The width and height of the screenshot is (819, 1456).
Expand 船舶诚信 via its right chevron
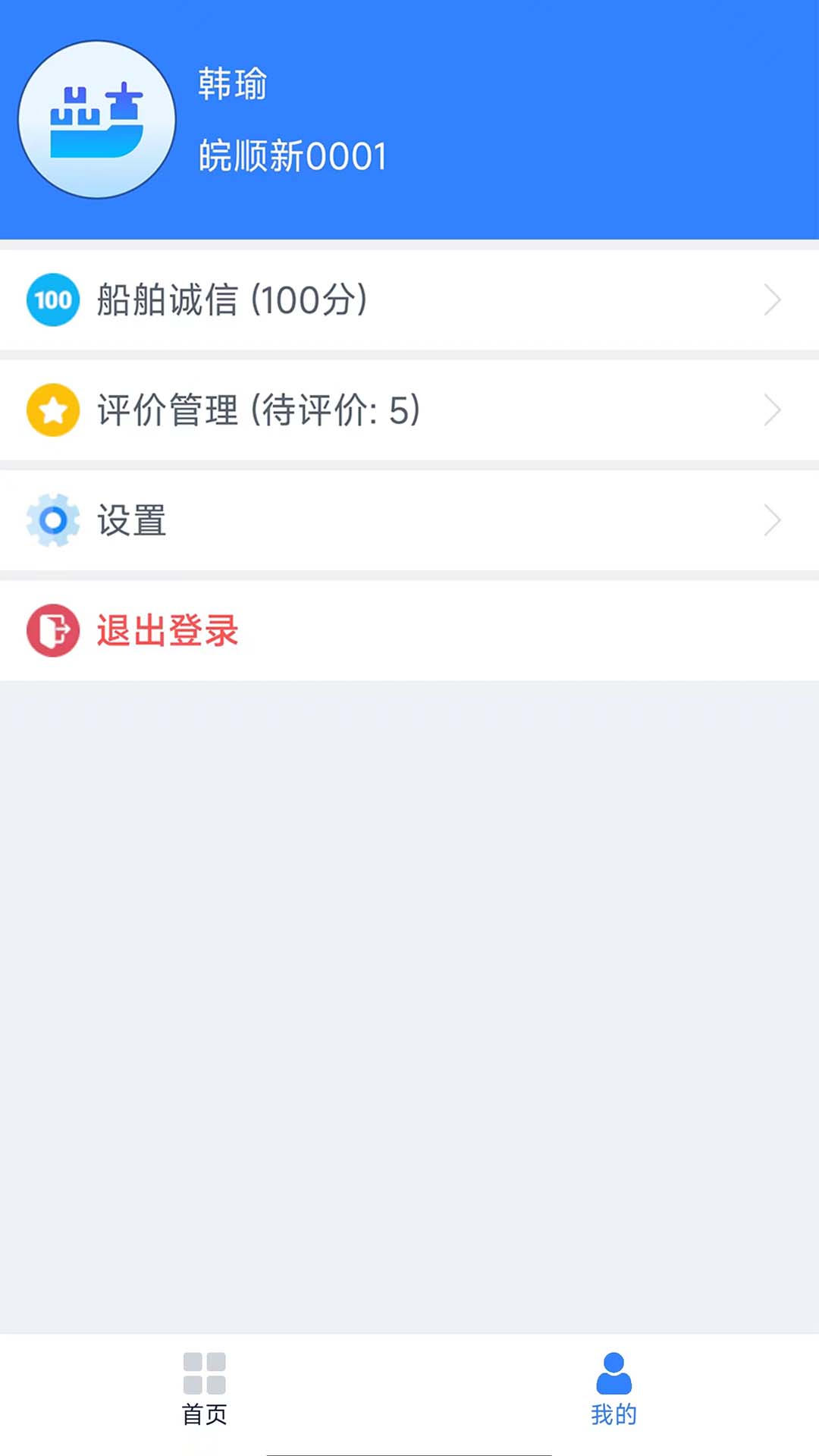click(x=772, y=299)
